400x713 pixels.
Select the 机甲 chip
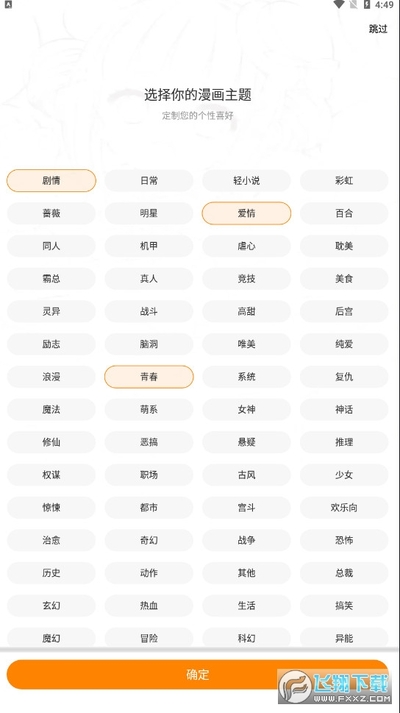[149, 246]
